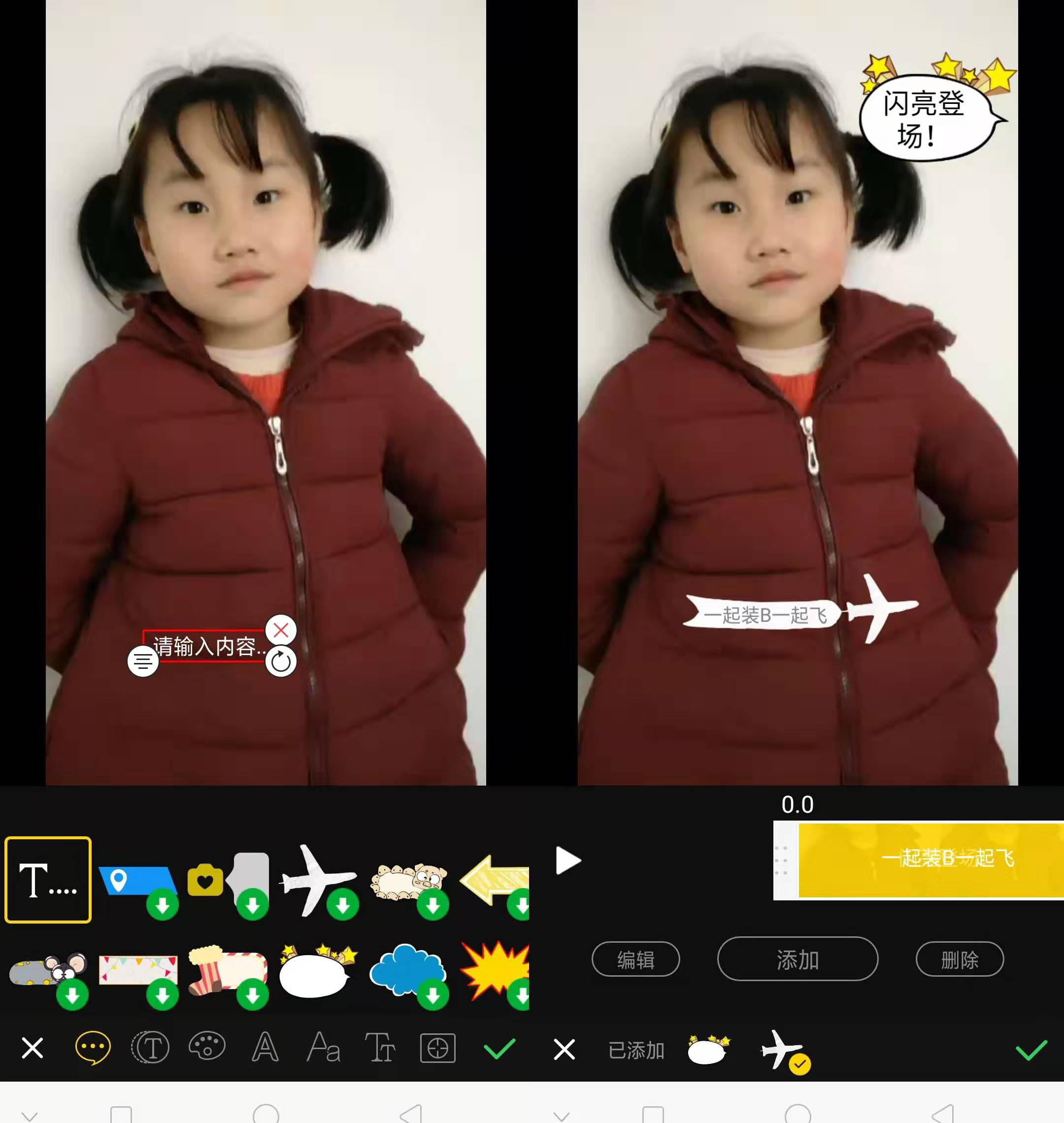1064x1123 pixels.
Task: Remove the '请输入内容' text box with the red X
Action: tap(281, 629)
